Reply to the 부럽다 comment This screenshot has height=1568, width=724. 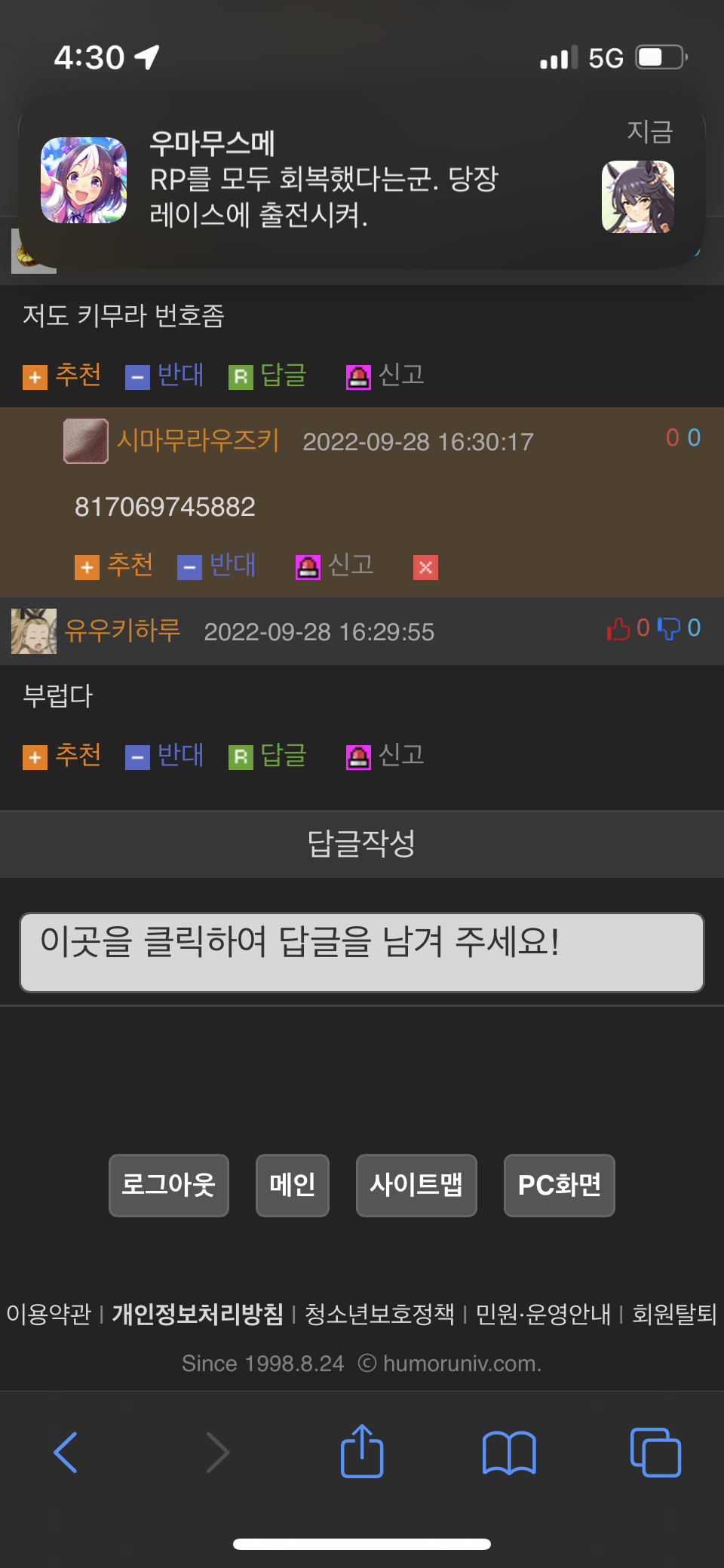[x=268, y=755]
